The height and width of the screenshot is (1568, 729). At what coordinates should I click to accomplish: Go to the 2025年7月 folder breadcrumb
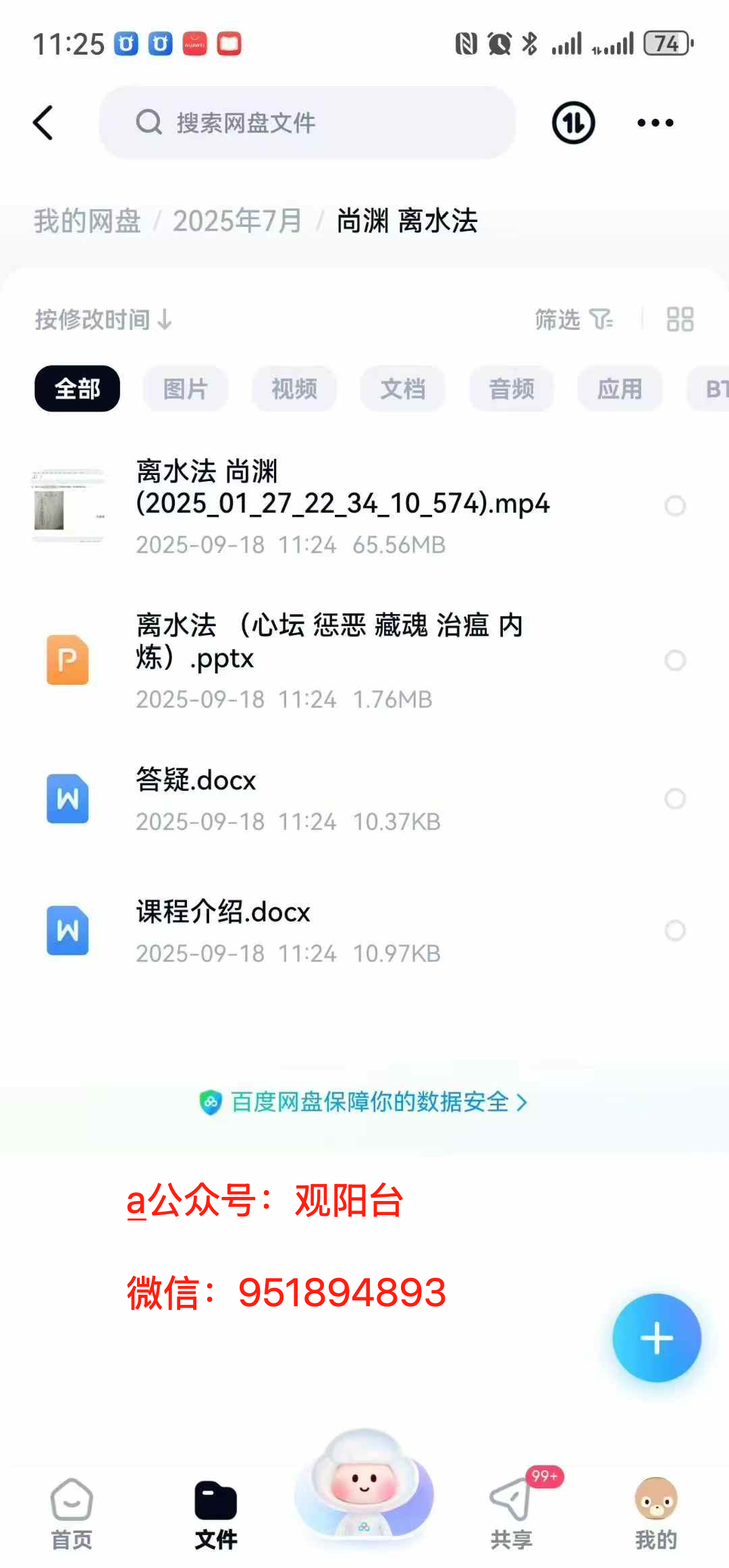[237, 221]
